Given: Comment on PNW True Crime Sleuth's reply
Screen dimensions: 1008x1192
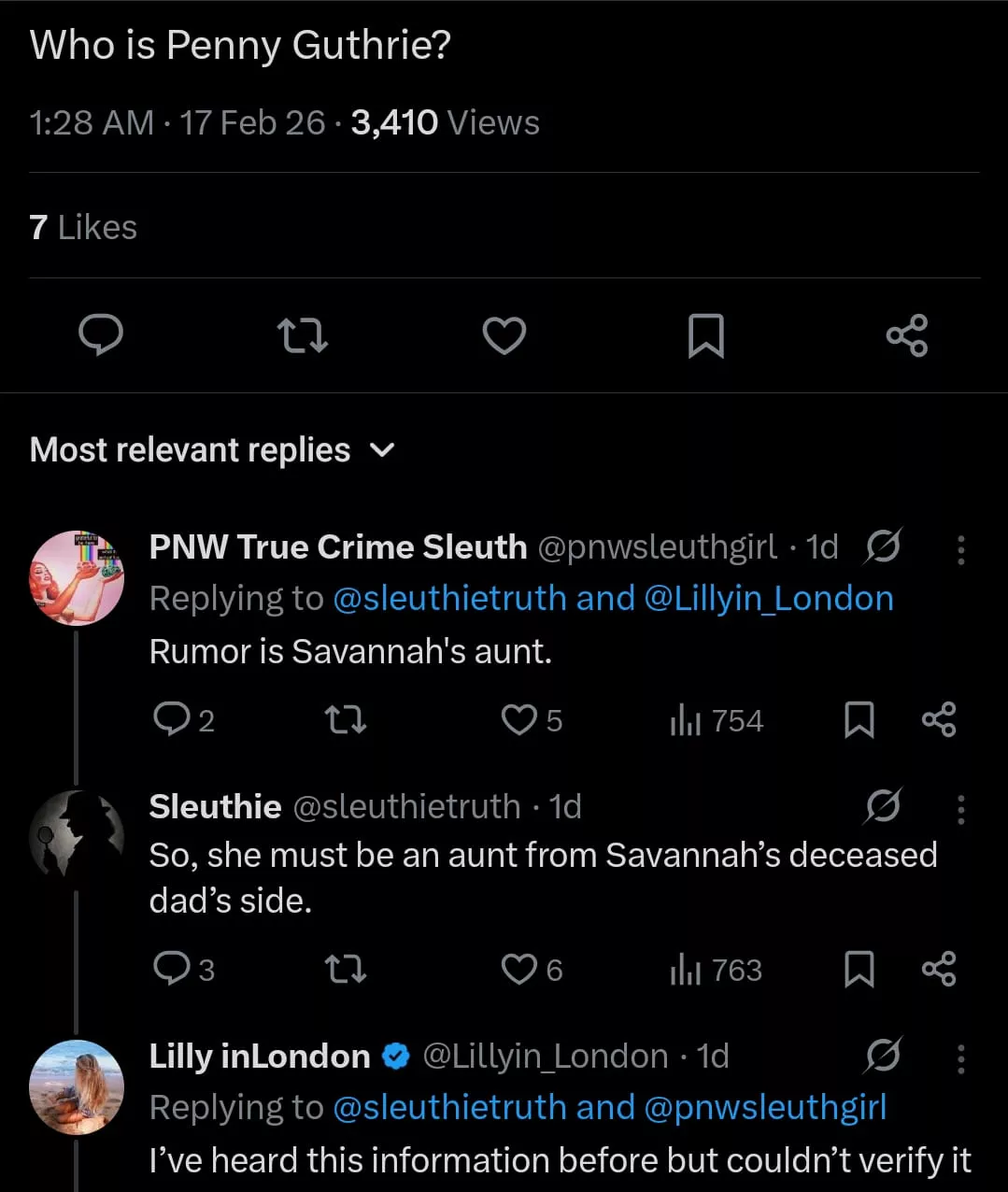Looking at the screenshot, I should (x=172, y=719).
